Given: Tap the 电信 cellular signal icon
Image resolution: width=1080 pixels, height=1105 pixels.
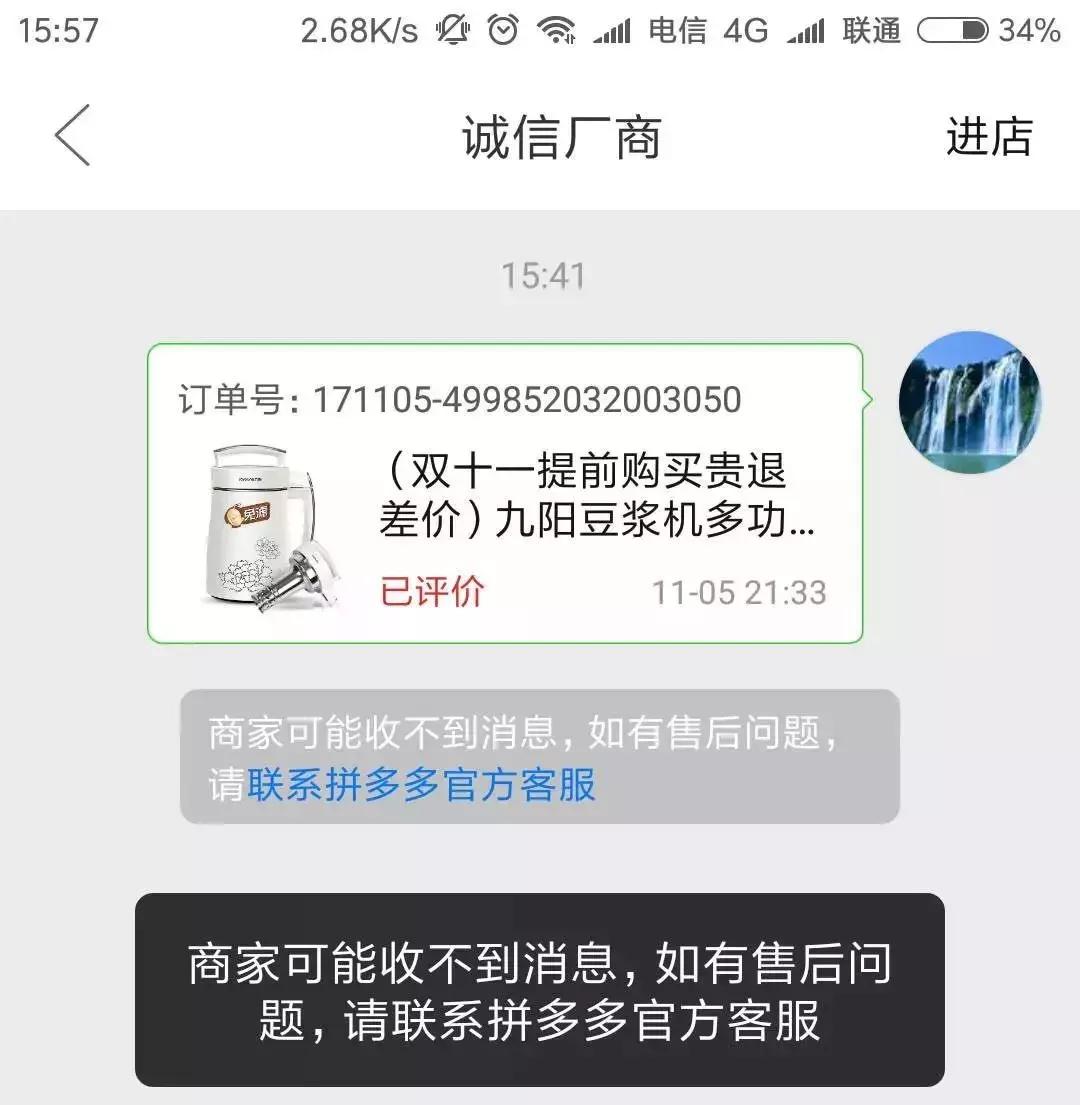Looking at the screenshot, I should (x=614, y=31).
